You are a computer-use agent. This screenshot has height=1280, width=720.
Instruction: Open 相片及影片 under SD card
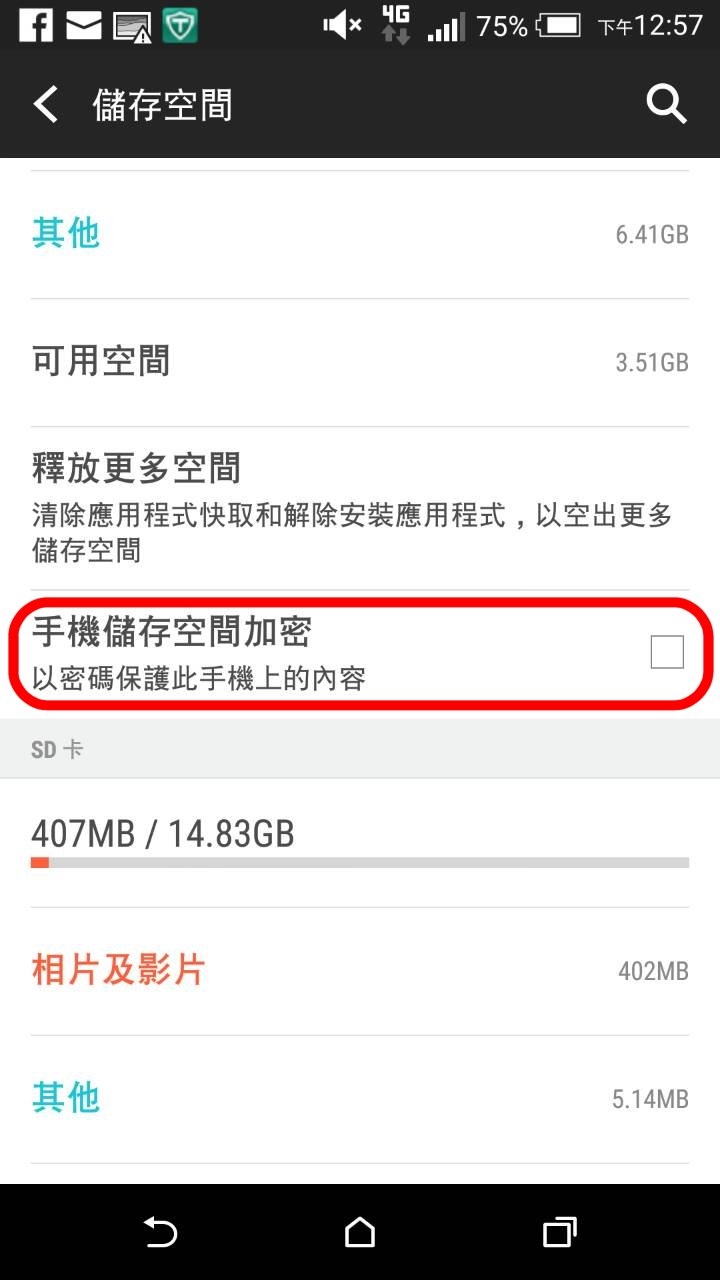(x=360, y=971)
